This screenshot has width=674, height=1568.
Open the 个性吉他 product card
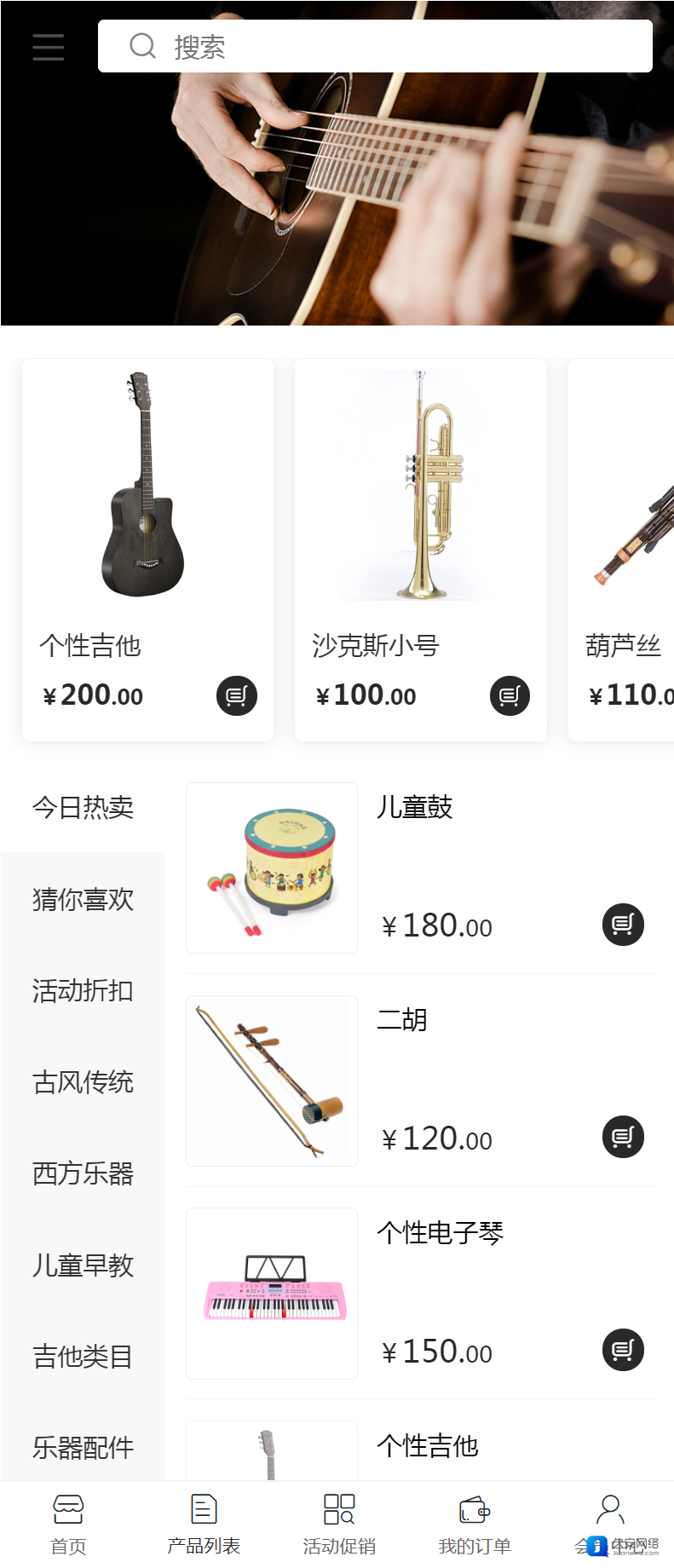click(147, 511)
